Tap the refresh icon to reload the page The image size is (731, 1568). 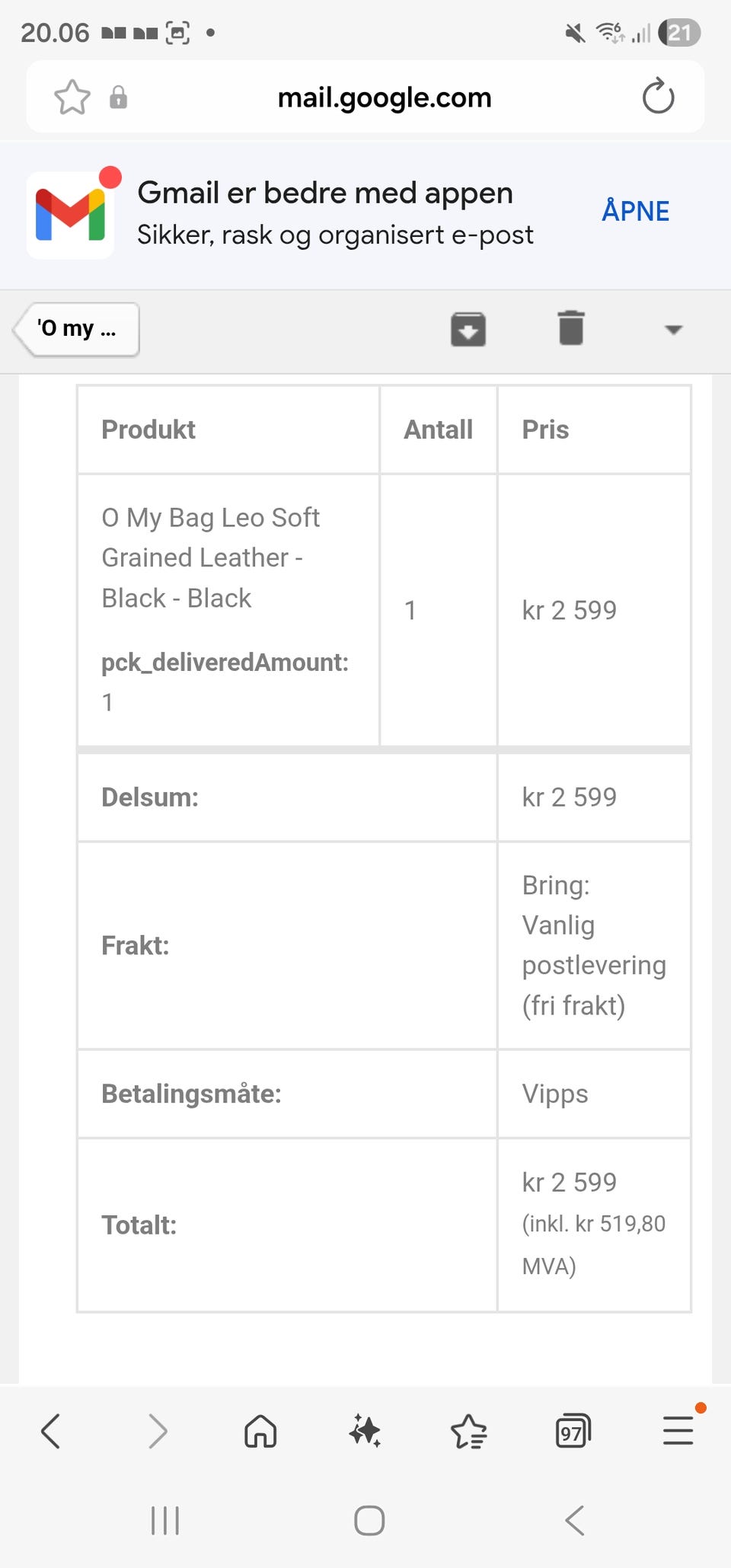(x=657, y=97)
